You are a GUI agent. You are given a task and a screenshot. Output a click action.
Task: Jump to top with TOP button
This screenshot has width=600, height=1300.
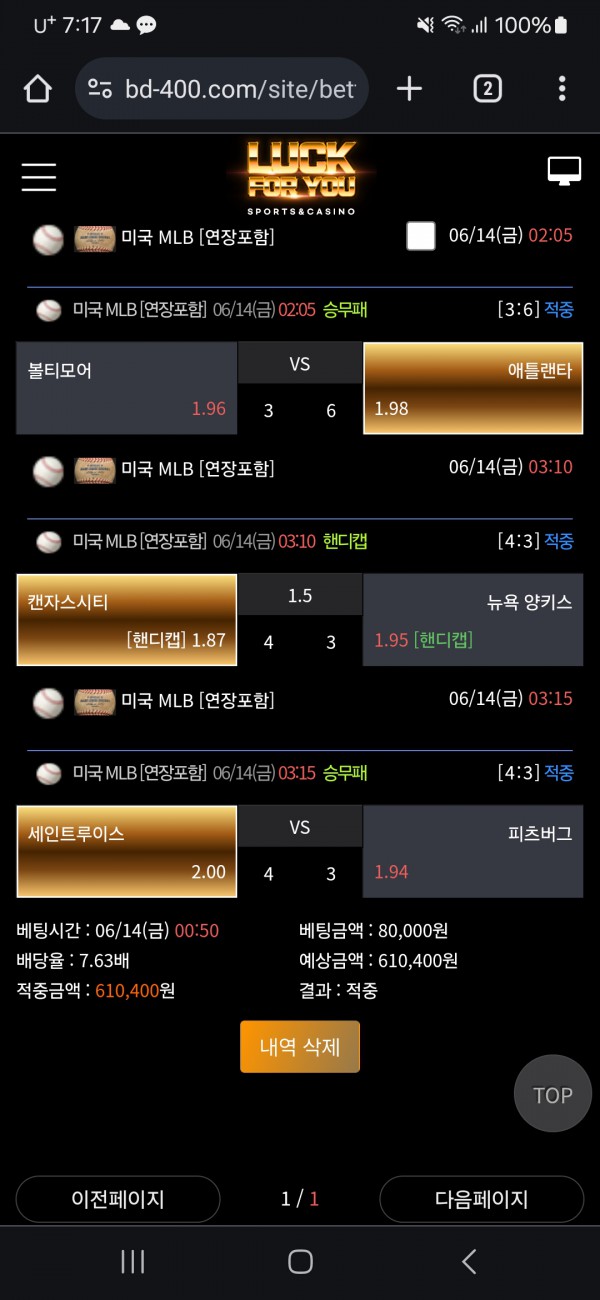click(552, 1095)
